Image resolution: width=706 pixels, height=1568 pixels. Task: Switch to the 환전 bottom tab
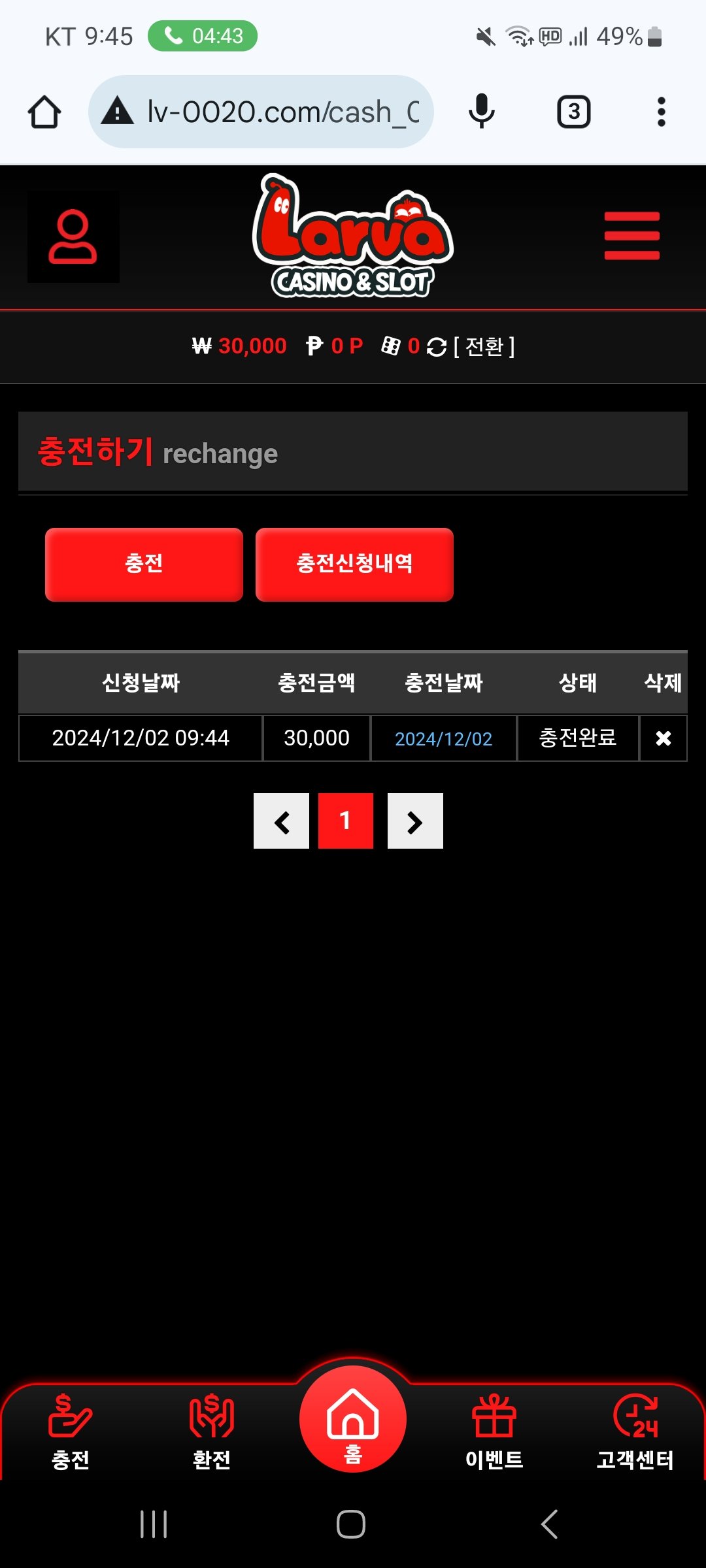tap(212, 1431)
